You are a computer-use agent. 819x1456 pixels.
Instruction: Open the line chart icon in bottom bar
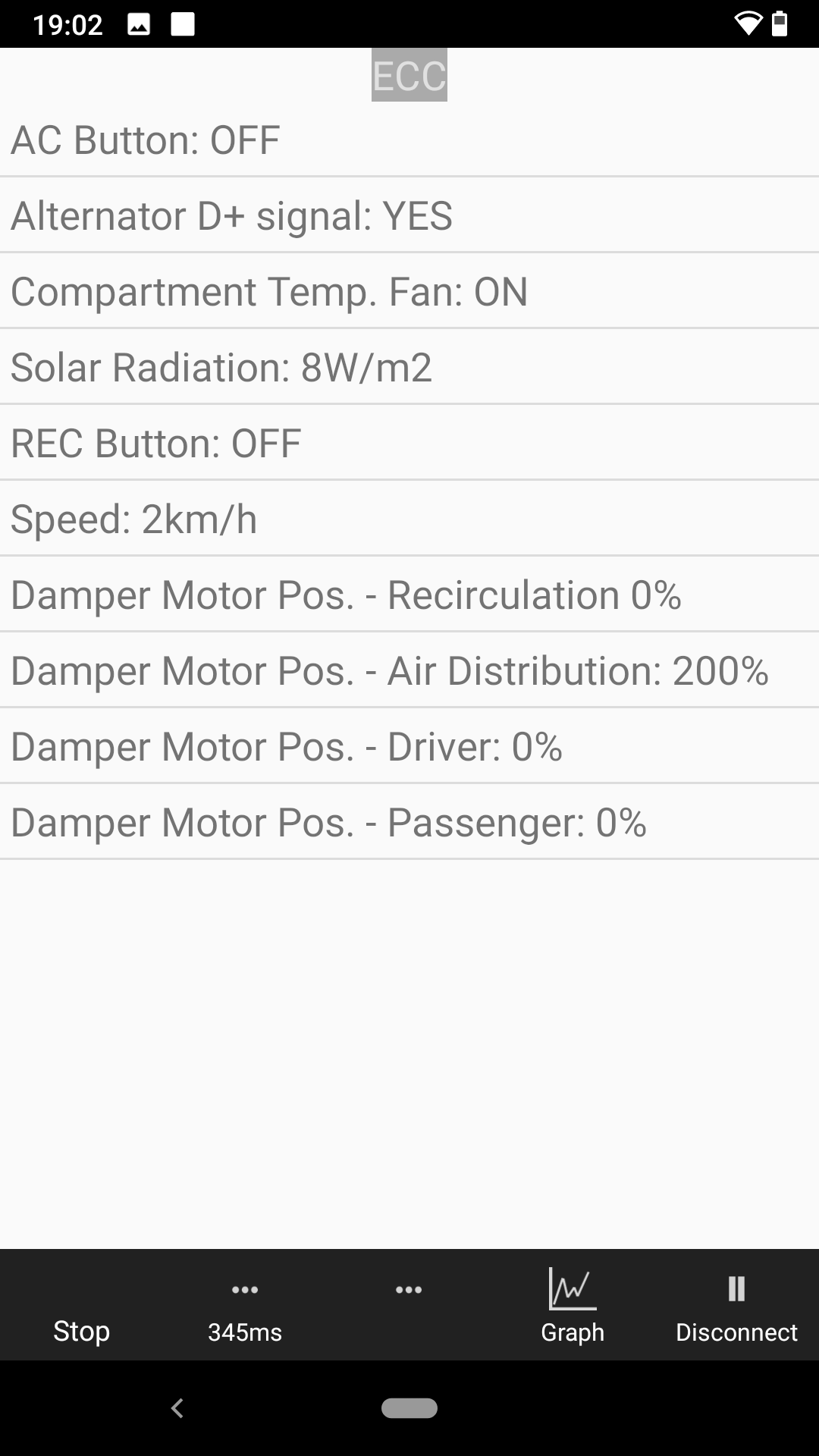[x=573, y=1289]
